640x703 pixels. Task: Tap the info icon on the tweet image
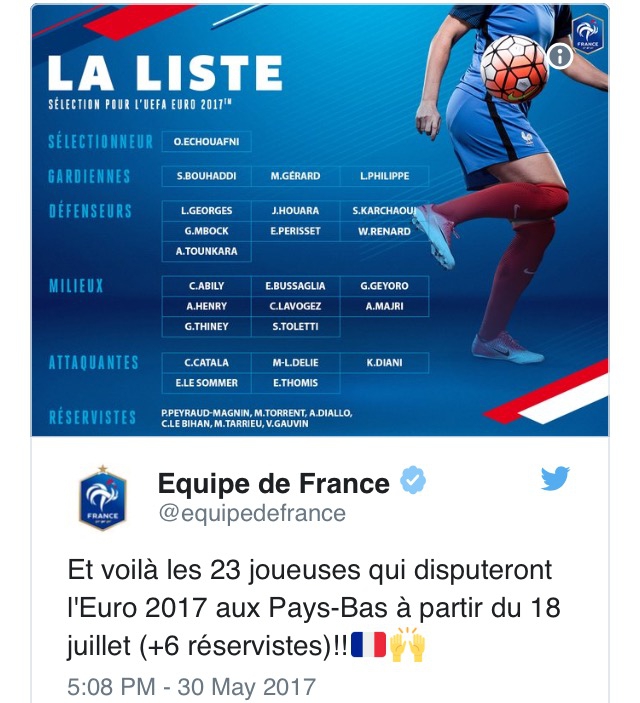point(562,56)
